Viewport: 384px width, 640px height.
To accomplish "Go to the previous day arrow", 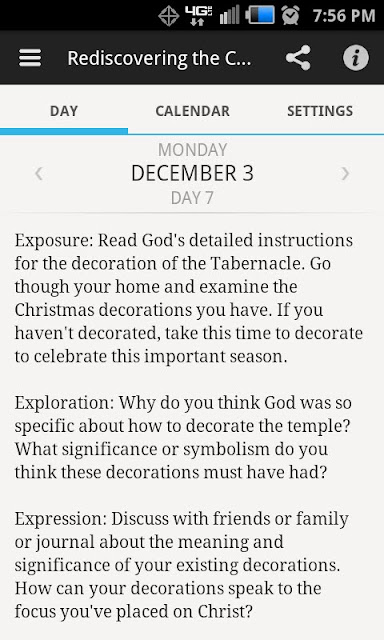I will 39,174.
